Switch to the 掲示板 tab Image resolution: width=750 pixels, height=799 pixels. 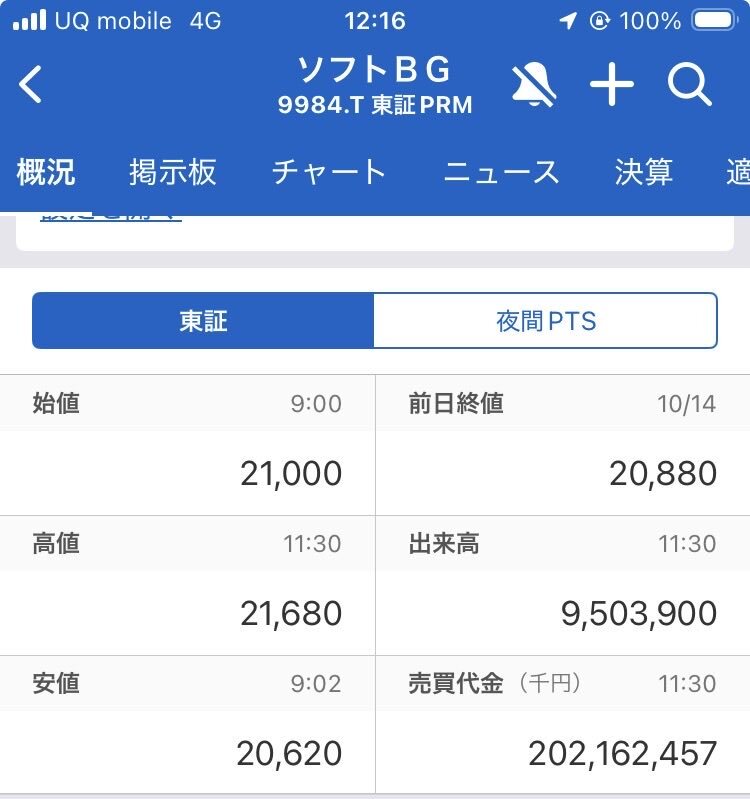click(x=172, y=172)
